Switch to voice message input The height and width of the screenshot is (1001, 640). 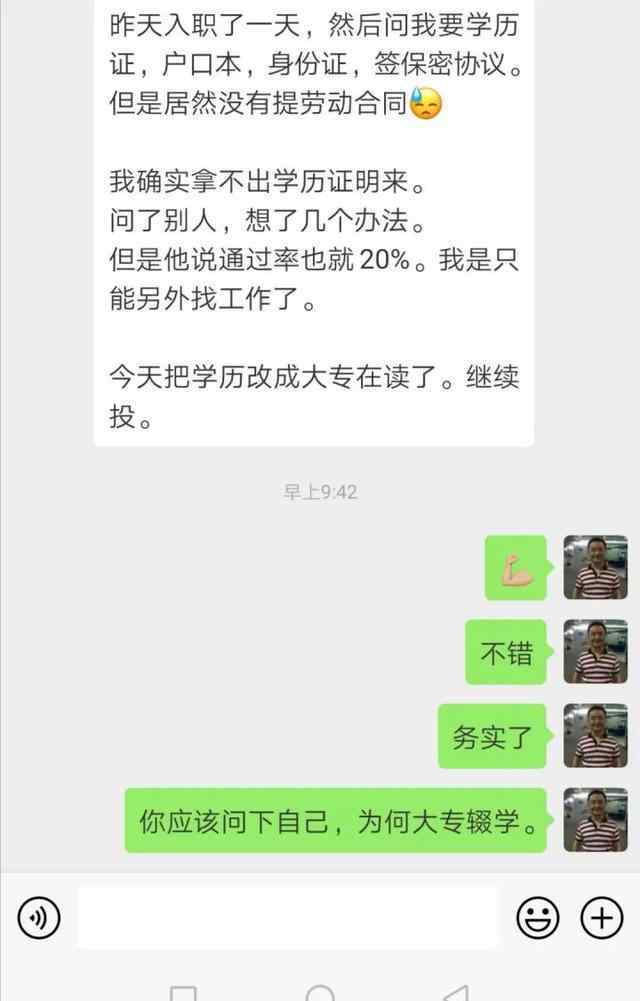(x=39, y=917)
